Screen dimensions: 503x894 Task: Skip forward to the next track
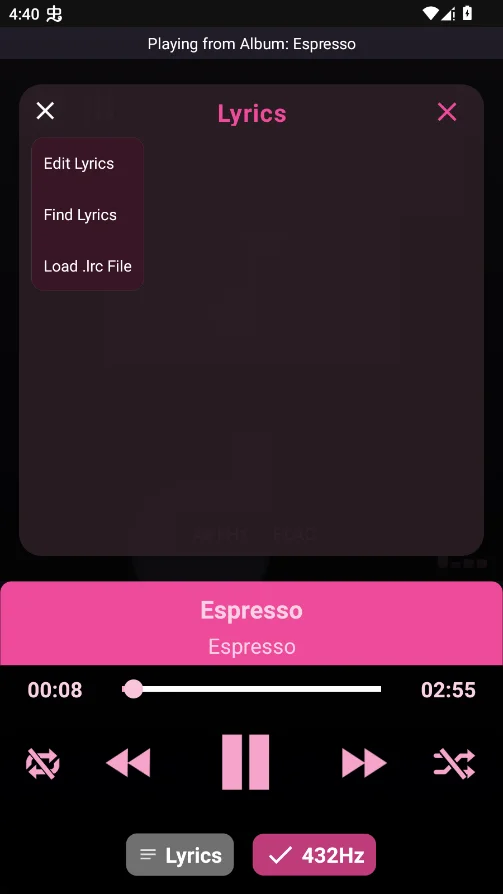pyautogui.click(x=364, y=763)
